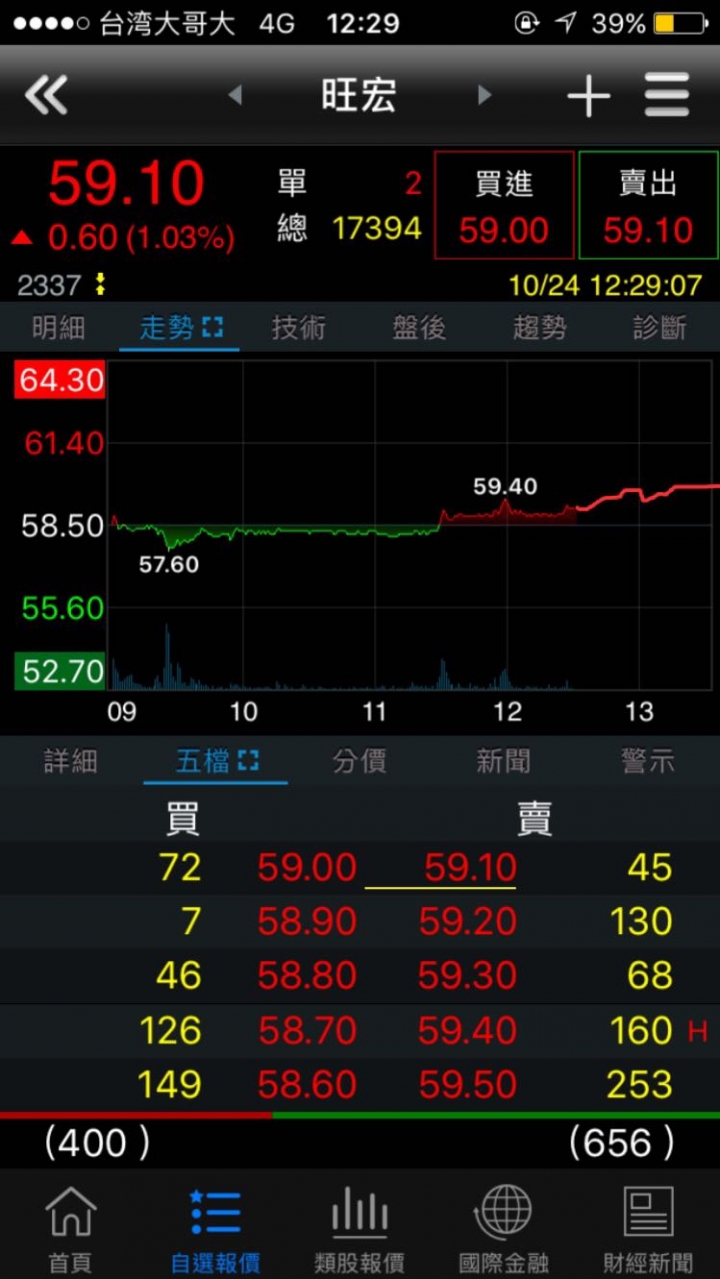Open the hamburger menu
This screenshot has height=1279, width=720.
tap(666, 96)
